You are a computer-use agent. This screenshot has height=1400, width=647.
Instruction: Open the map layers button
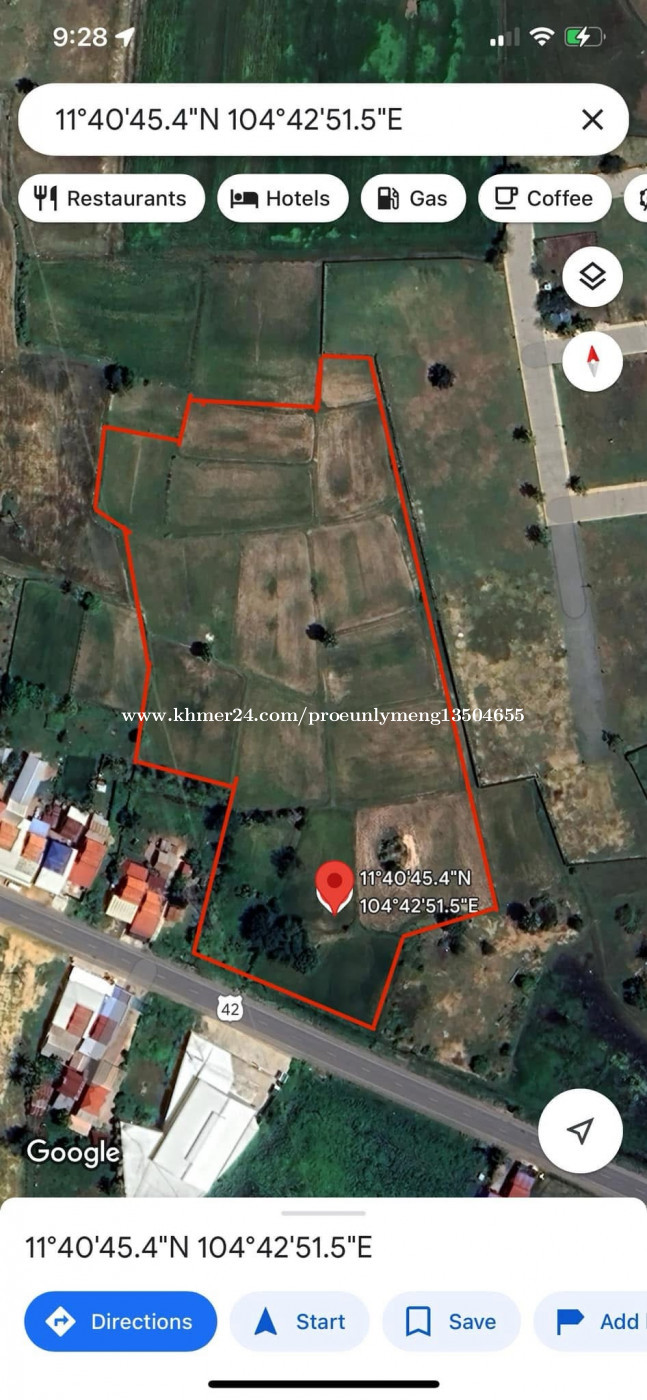click(593, 277)
